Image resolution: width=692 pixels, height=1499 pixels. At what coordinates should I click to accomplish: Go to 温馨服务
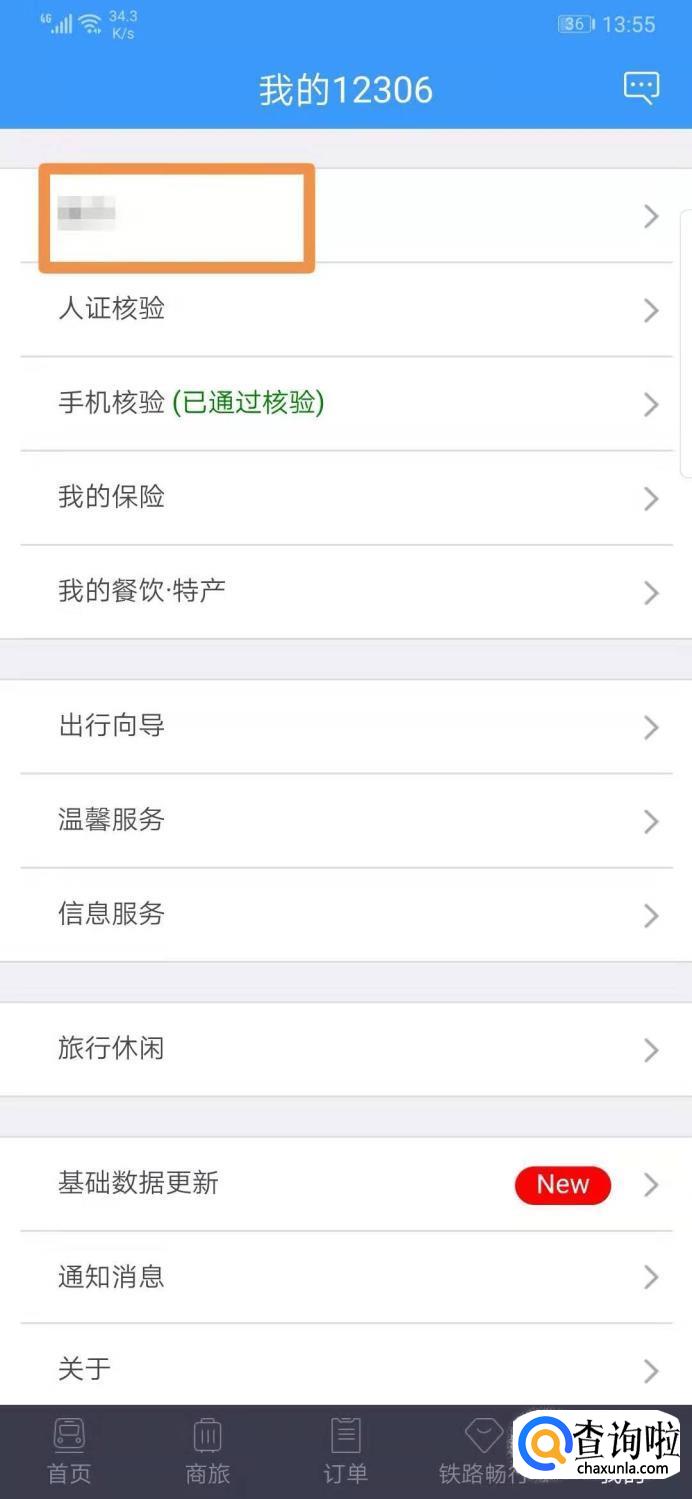click(346, 820)
